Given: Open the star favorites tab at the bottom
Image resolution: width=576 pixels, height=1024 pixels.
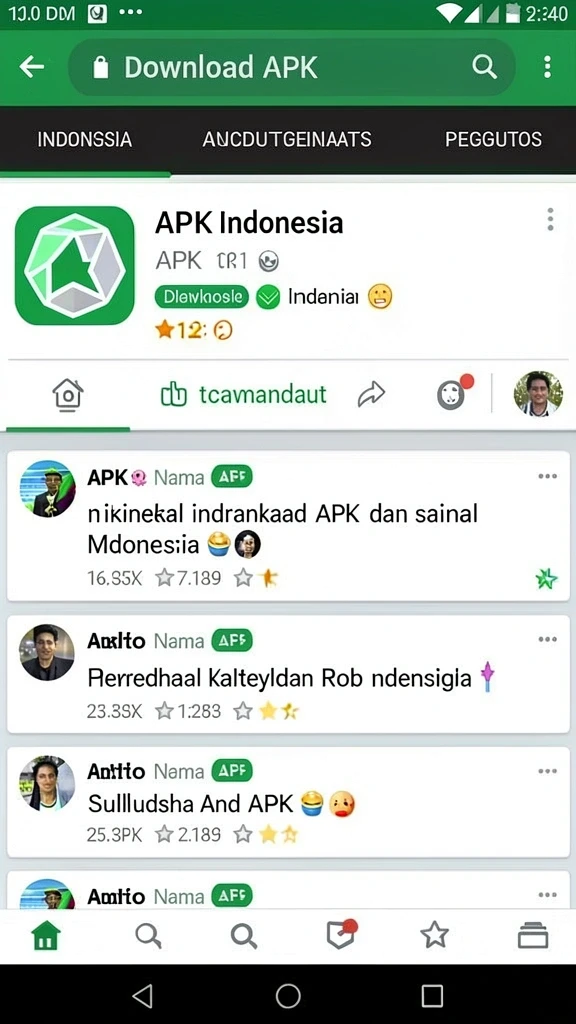Looking at the screenshot, I should (434, 936).
